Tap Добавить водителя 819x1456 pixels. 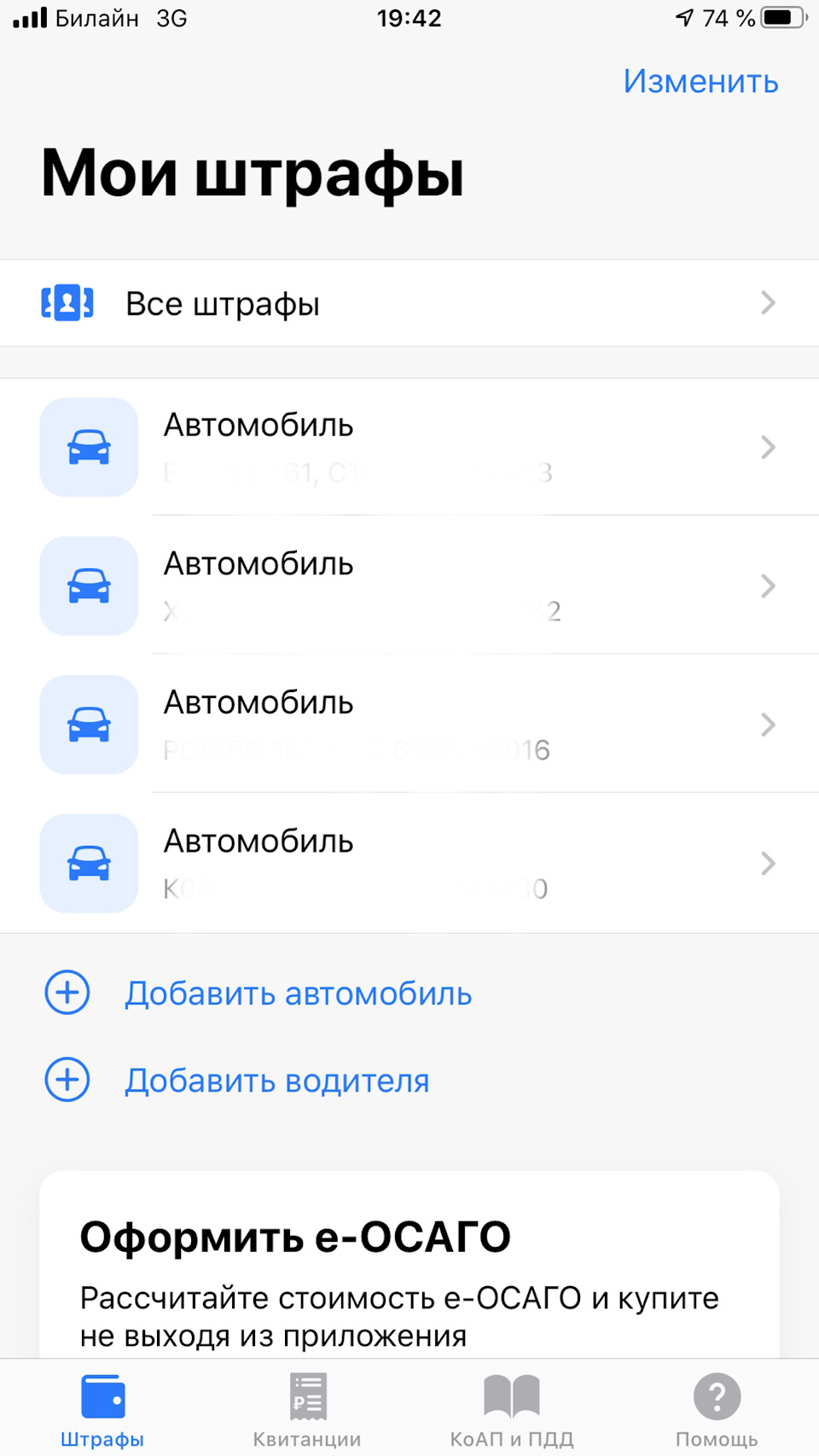[276, 1080]
